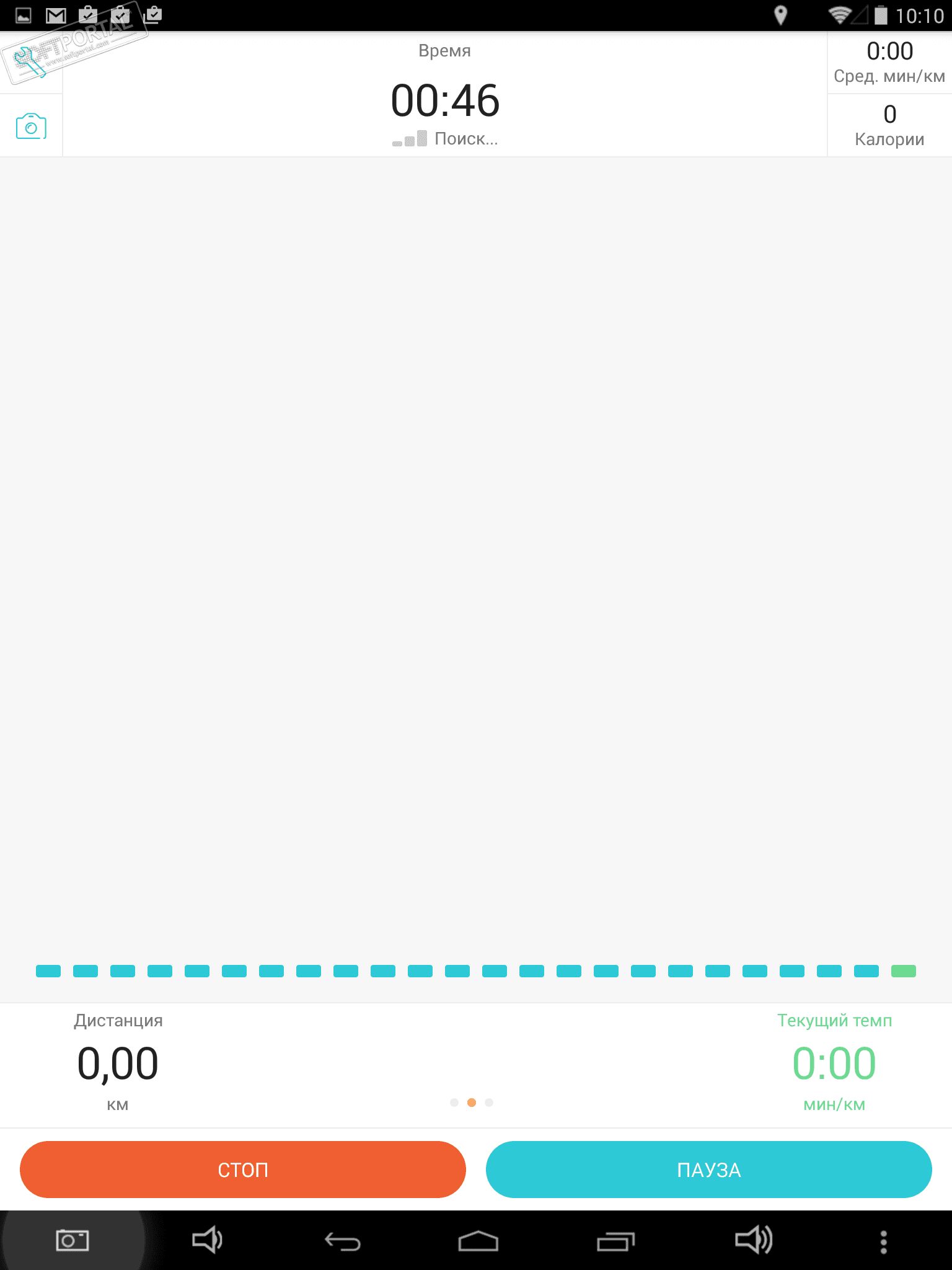The height and width of the screenshot is (1270, 952).
Task: Open the camera to take a photo
Action: tap(31, 126)
